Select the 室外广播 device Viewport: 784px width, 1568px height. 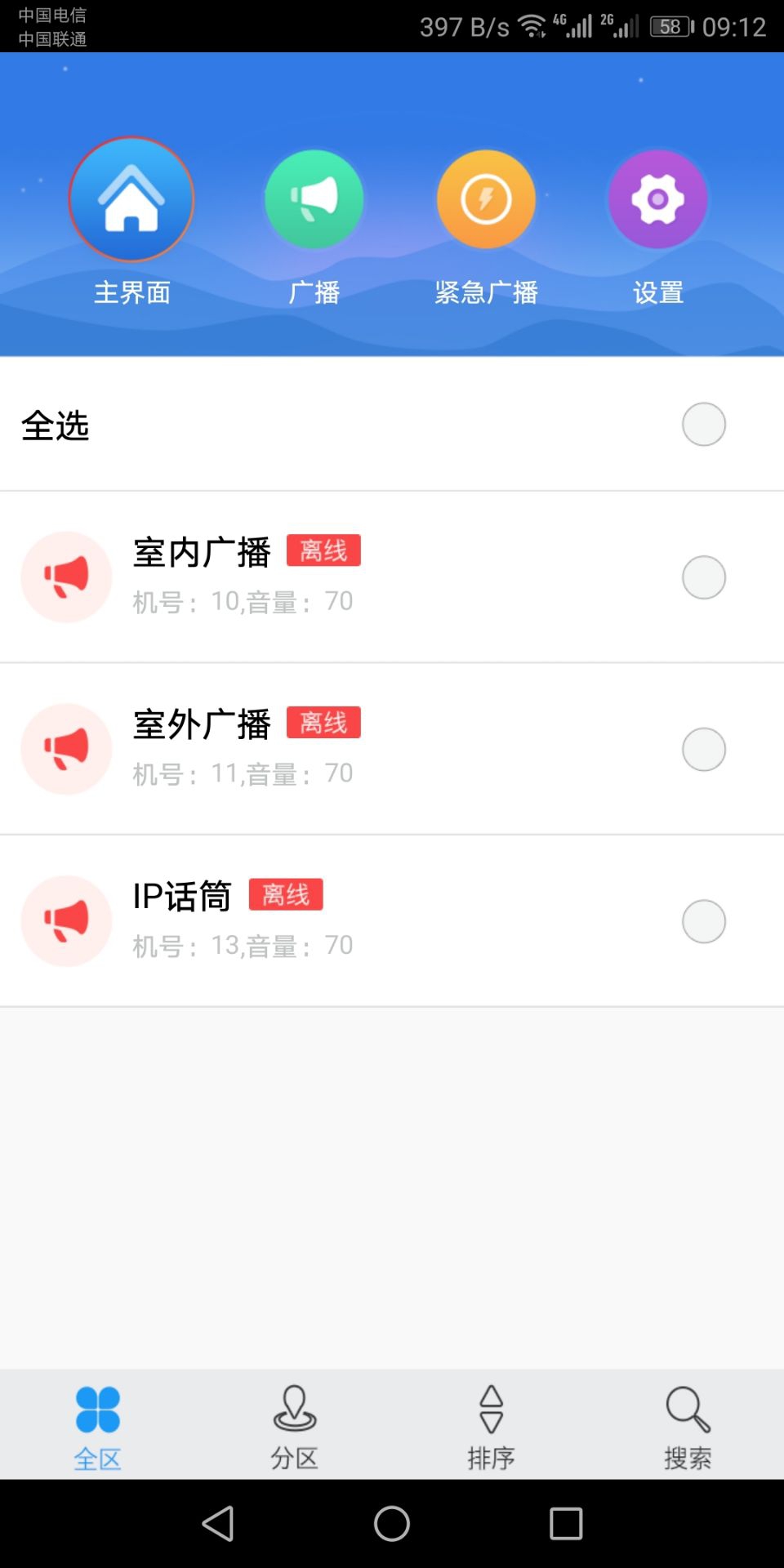(703, 750)
